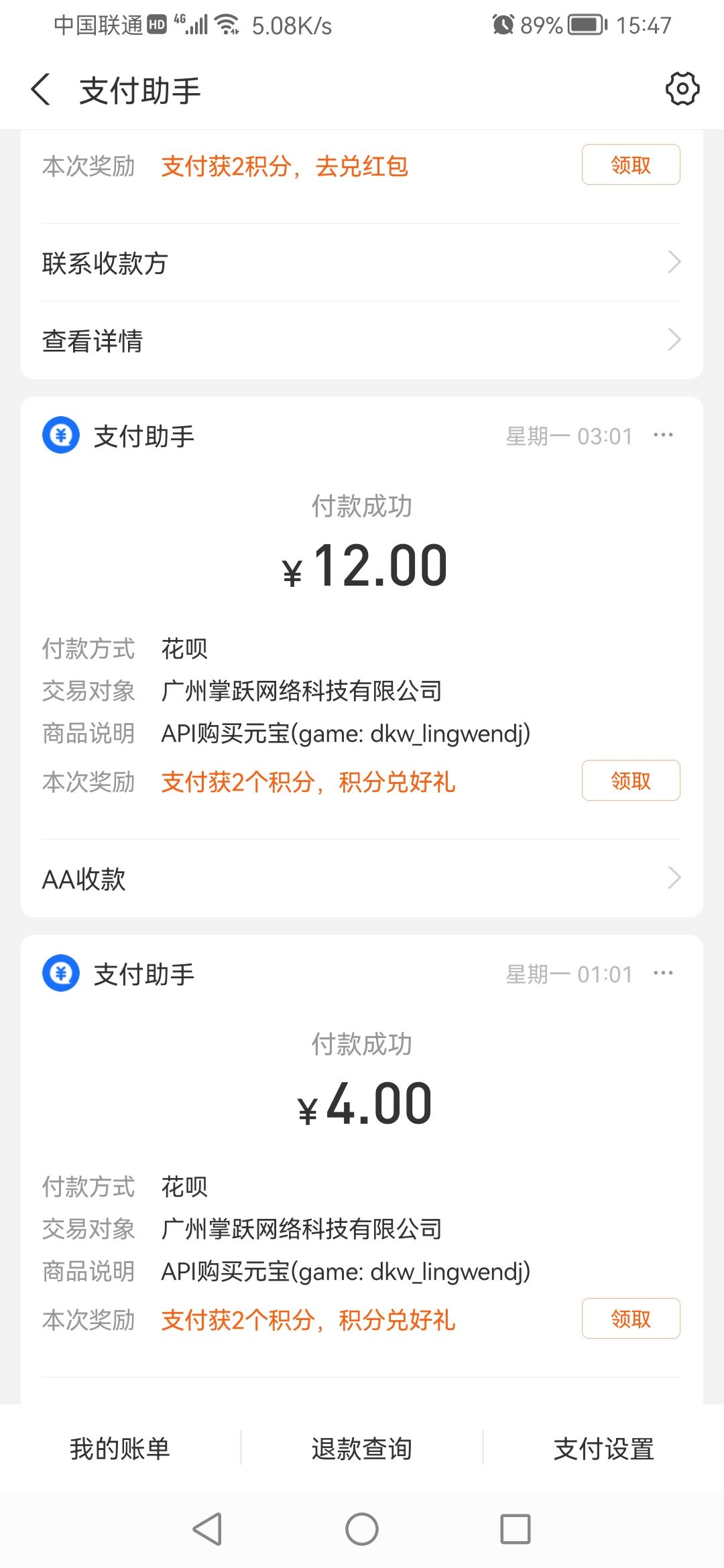
Task: Claim the 支付获2积分 reward
Action: click(630, 165)
